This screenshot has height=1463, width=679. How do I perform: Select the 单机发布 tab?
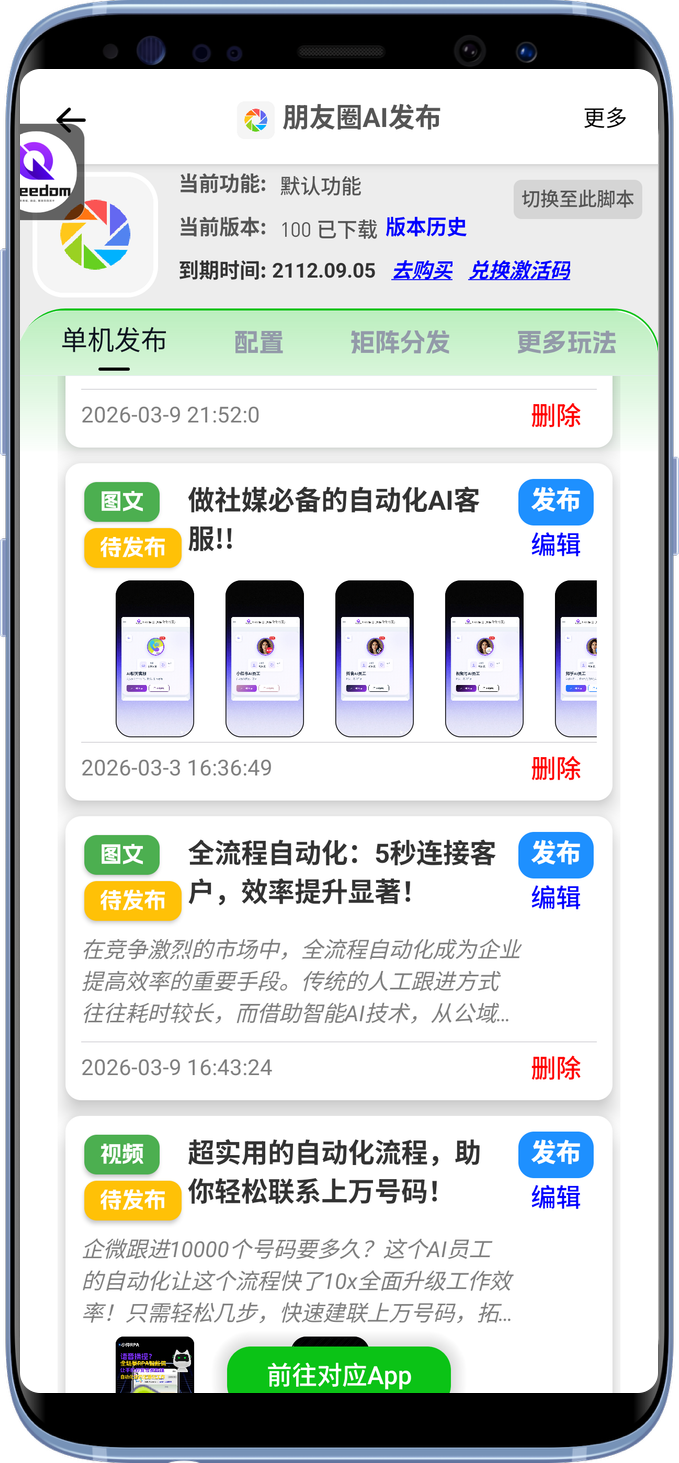(114, 341)
